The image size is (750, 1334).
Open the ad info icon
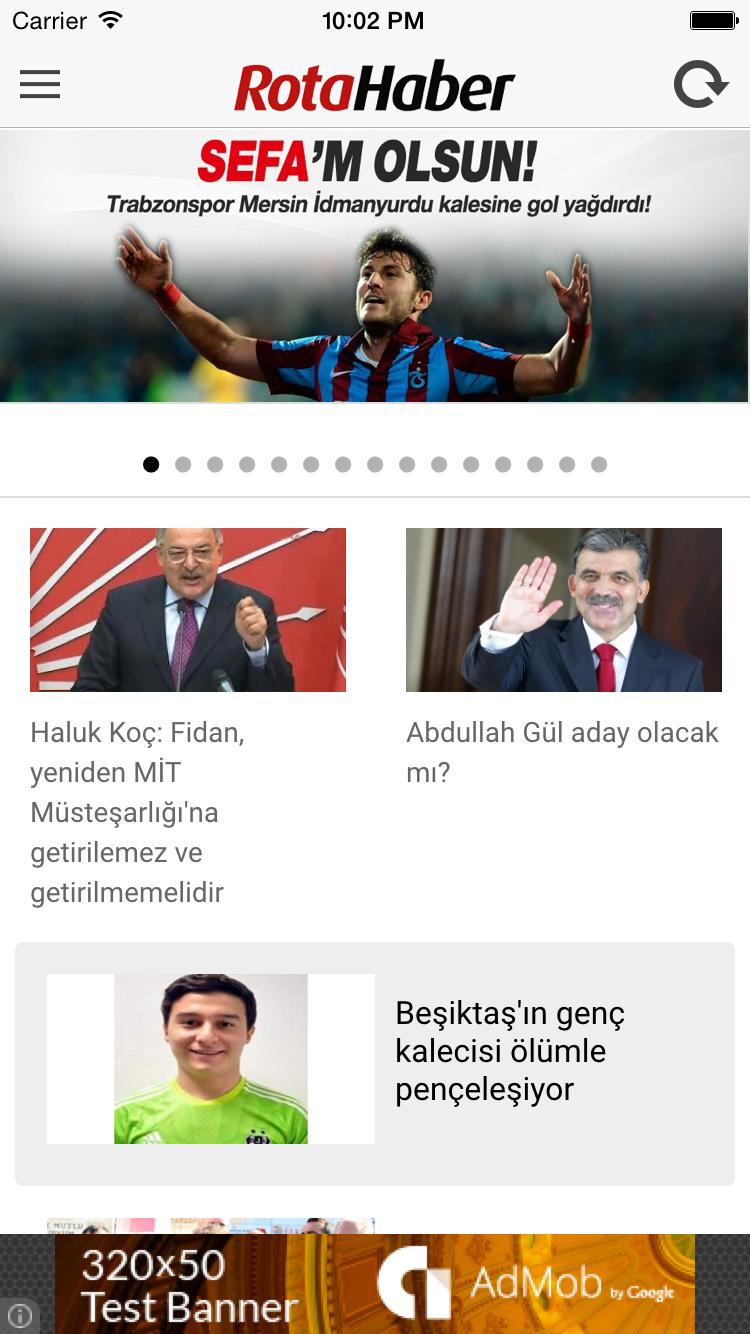pos(19,1315)
